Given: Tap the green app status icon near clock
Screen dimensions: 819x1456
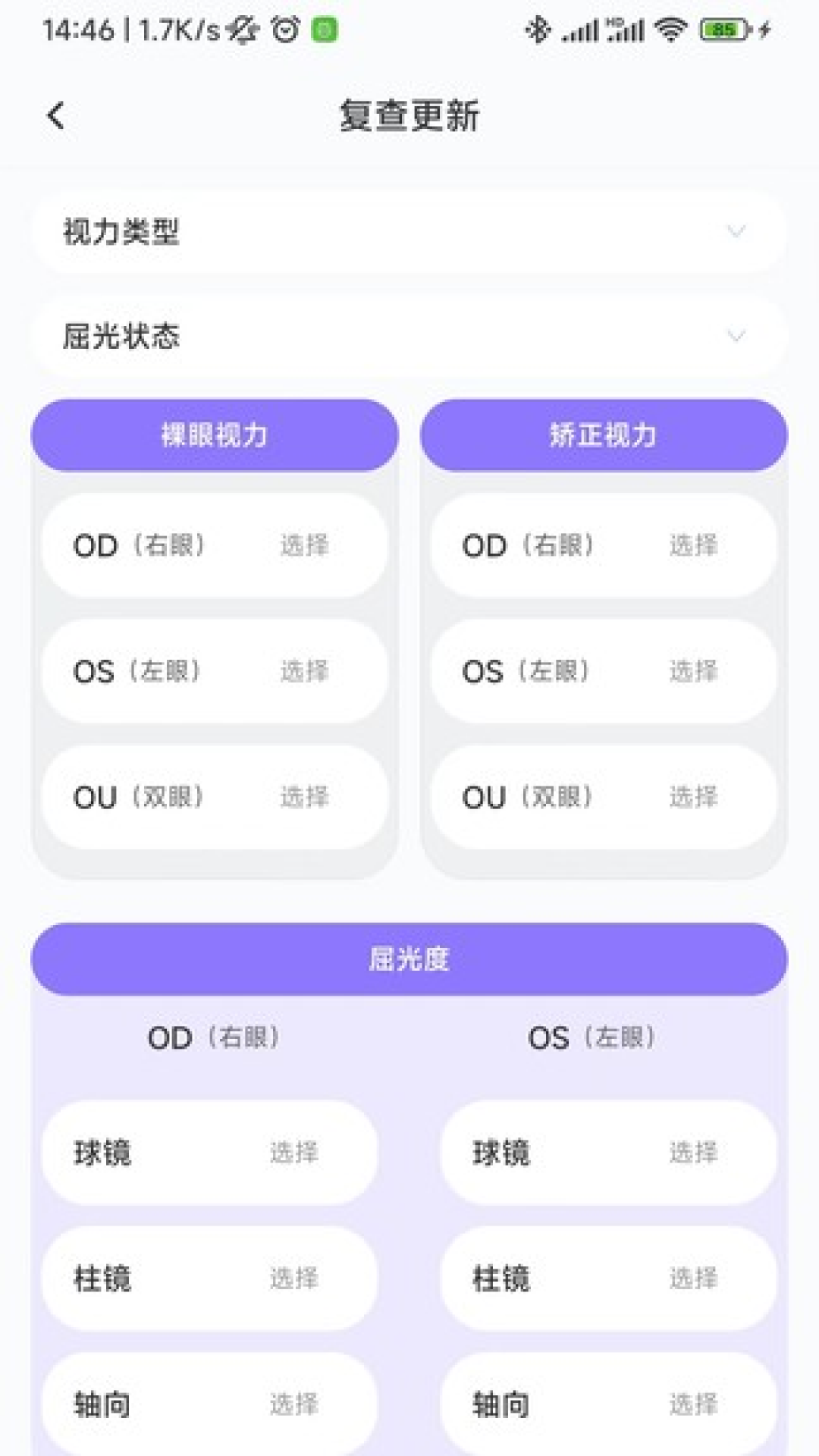Looking at the screenshot, I should tap(325, 31).
